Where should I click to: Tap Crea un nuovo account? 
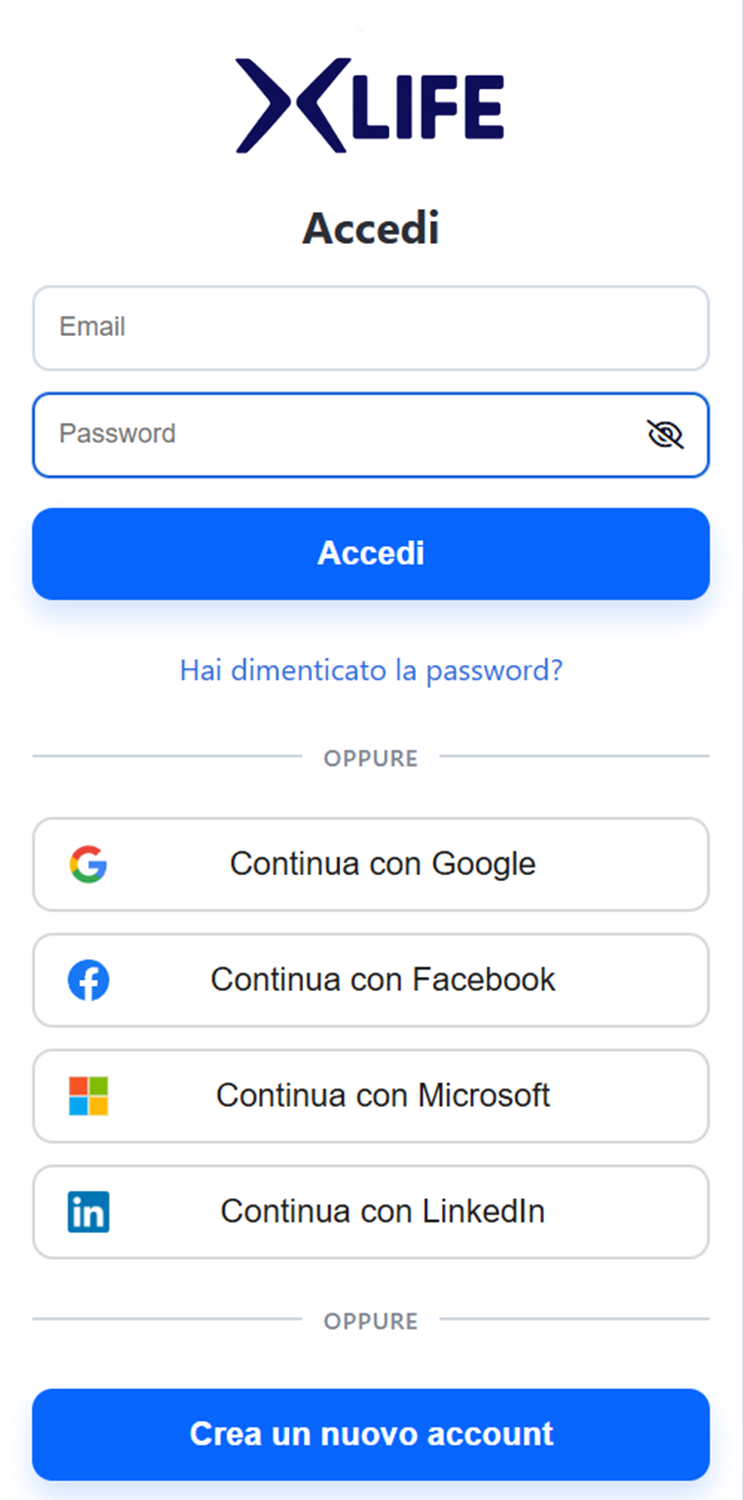click(x=370, y=1434)
